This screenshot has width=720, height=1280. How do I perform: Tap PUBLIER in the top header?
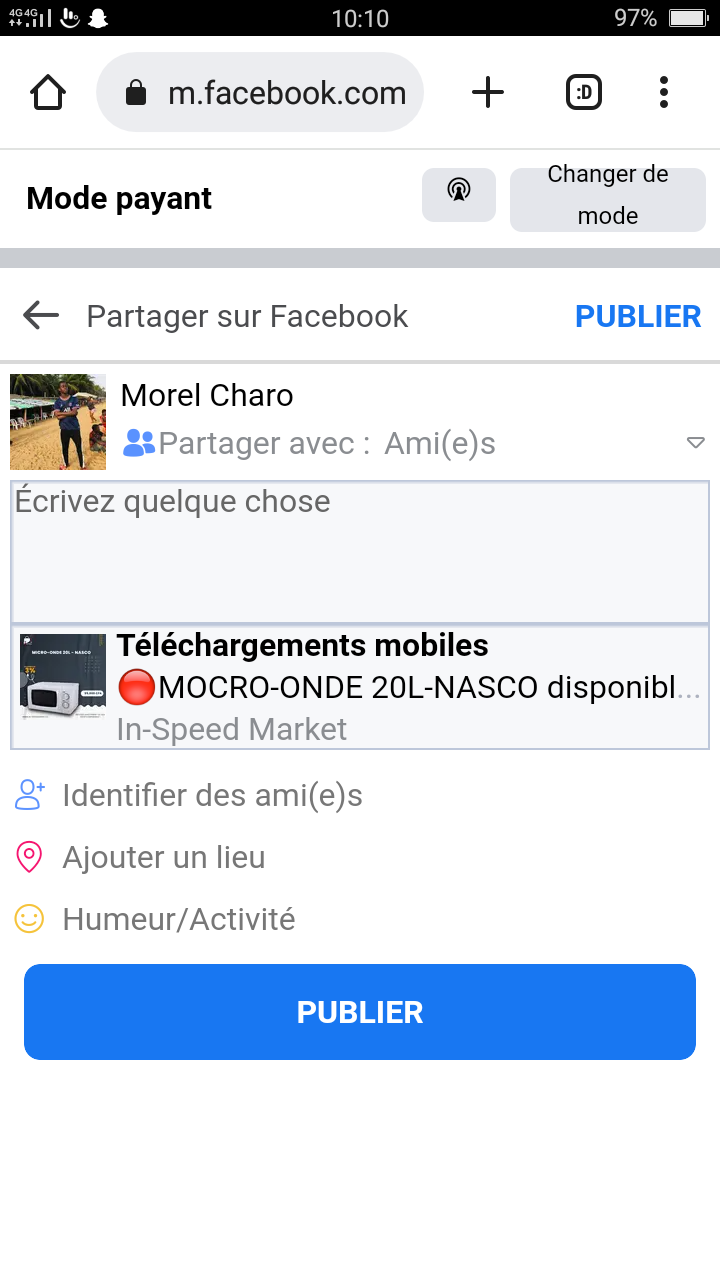pyautogui.click(x=638, y=316)
